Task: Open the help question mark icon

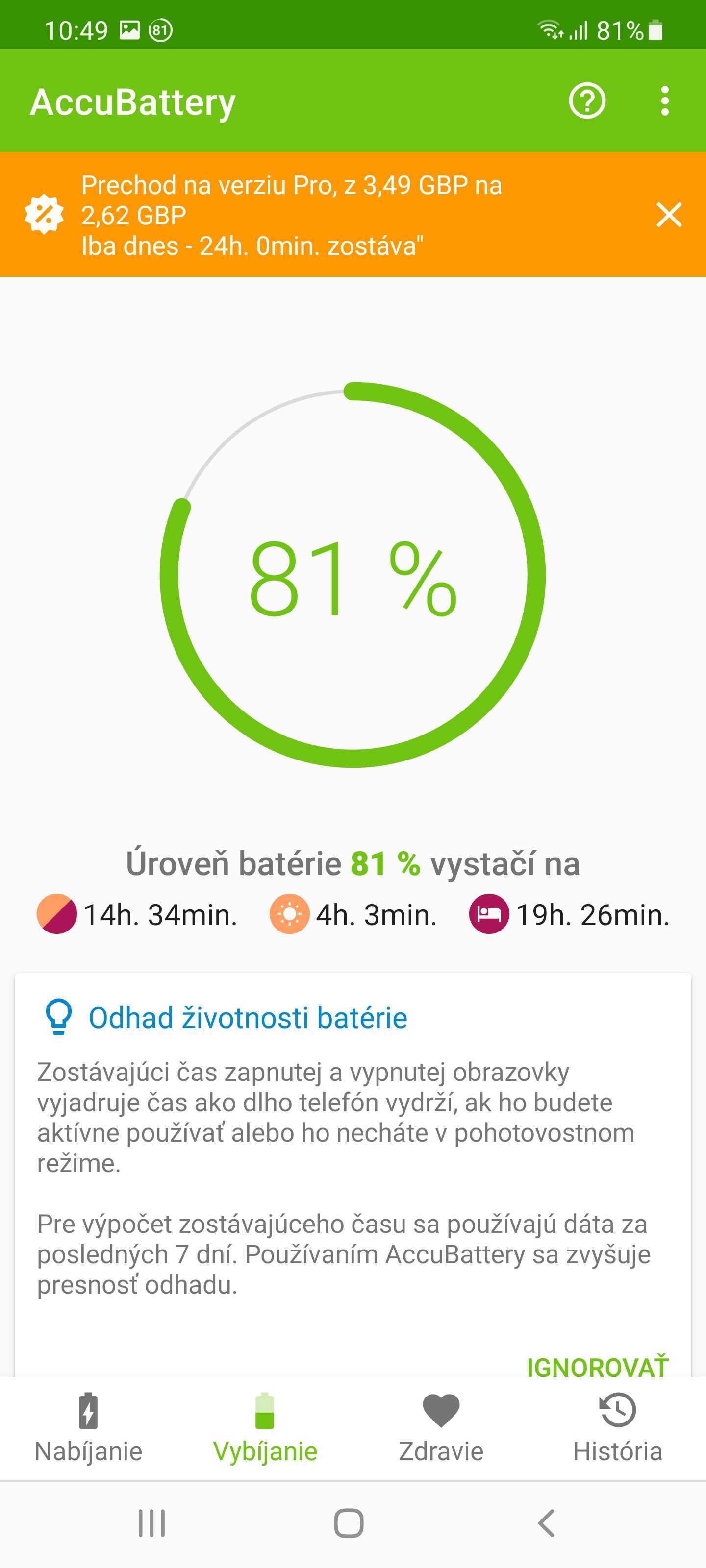Action: tap(586, 101)
